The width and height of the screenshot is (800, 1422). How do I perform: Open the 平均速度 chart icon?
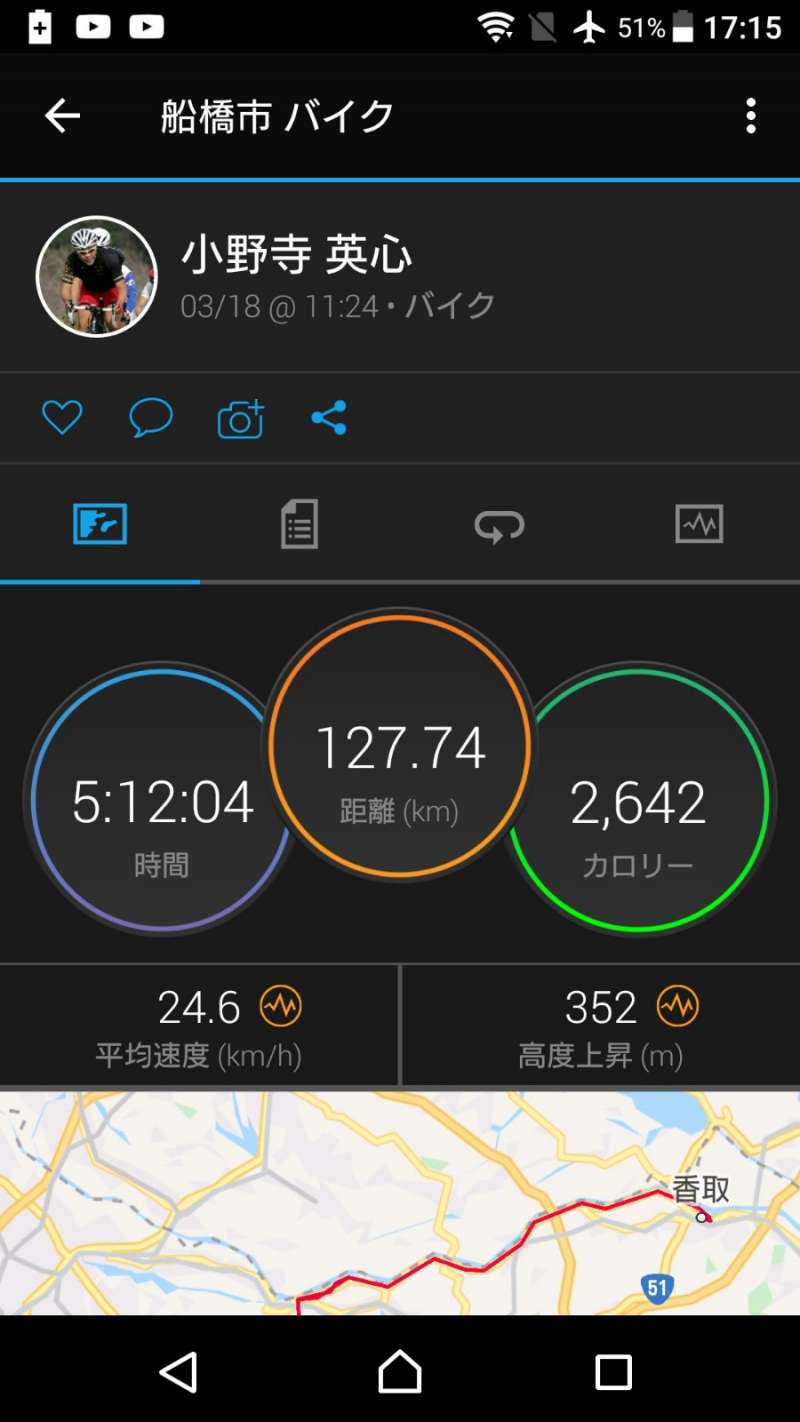(280, 1007)
